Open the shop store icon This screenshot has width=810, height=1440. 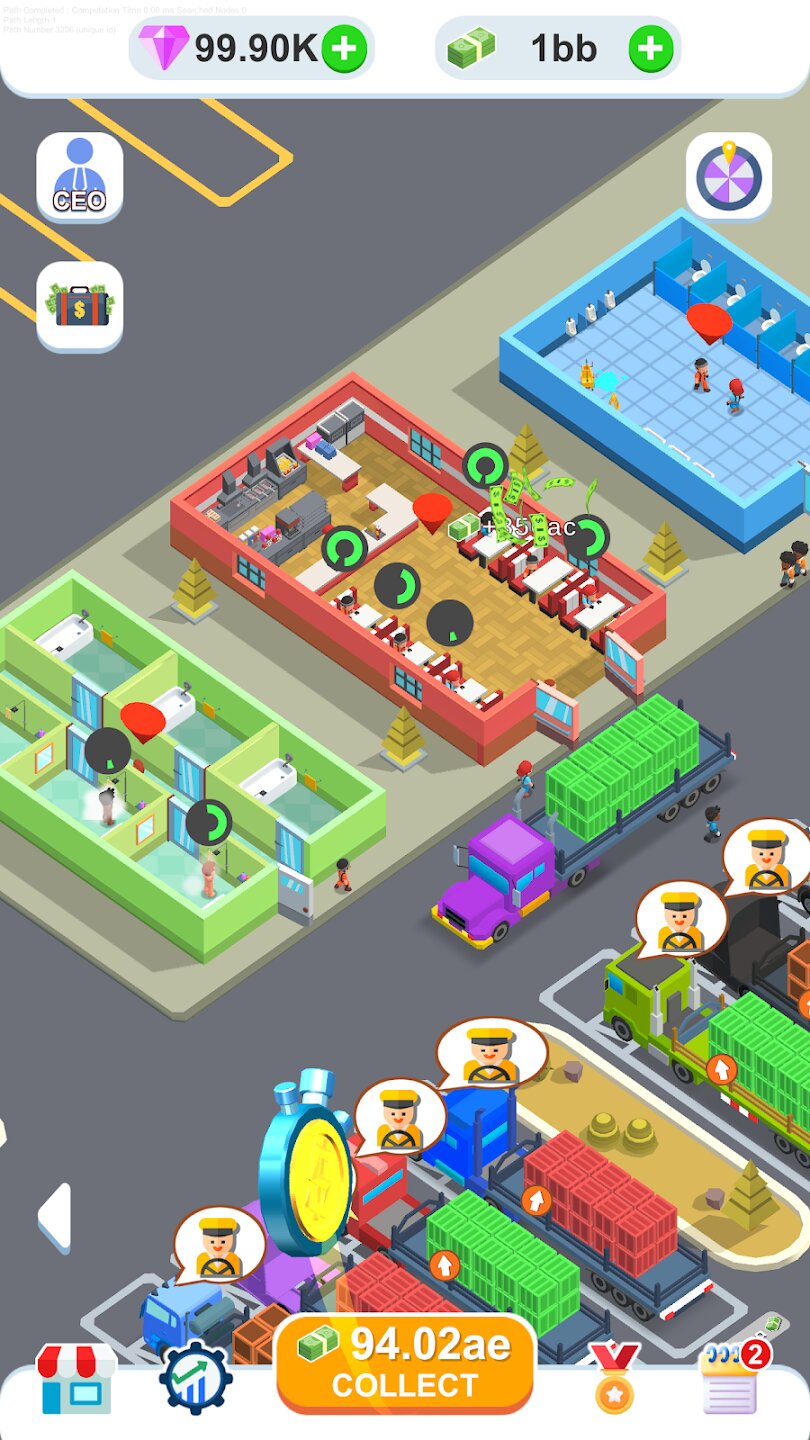pos(75,1380)
